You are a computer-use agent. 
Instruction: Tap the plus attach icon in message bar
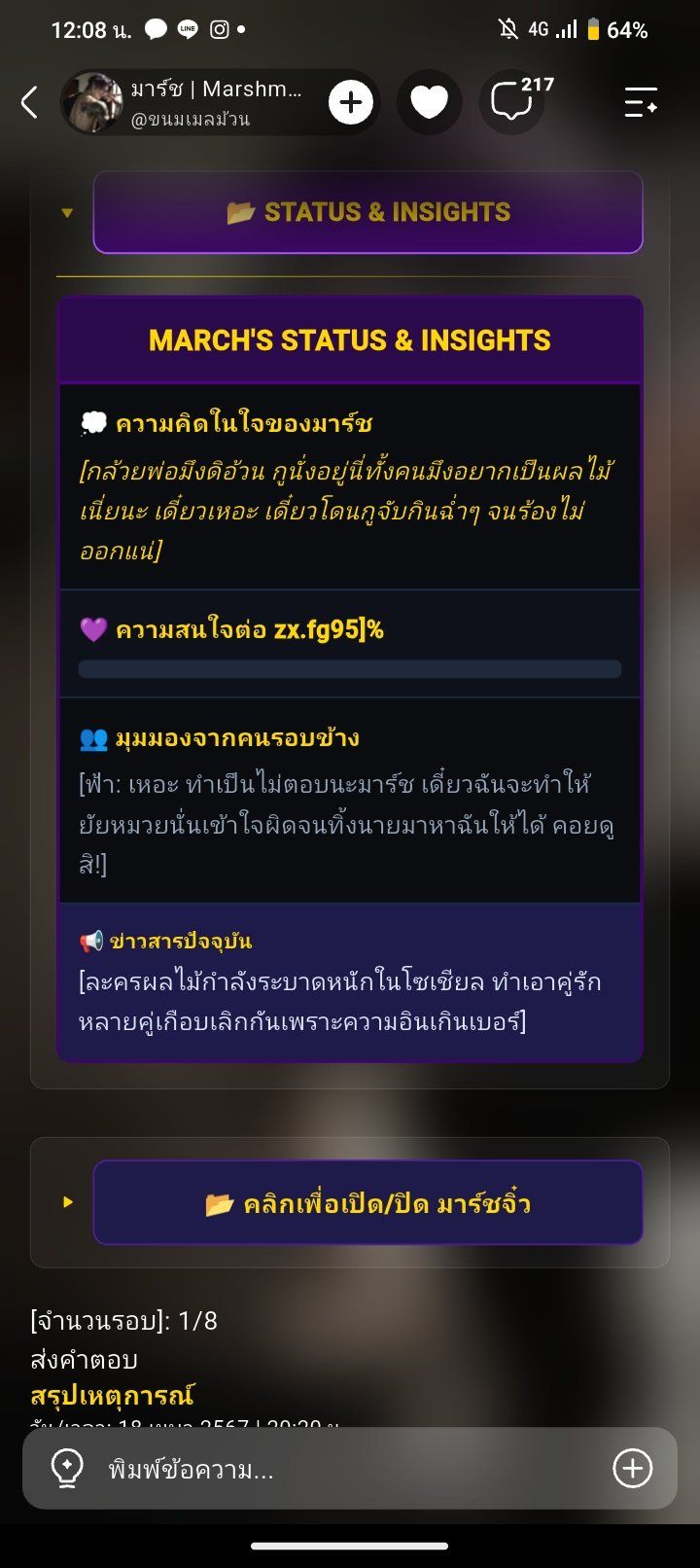click(632, 1468)
